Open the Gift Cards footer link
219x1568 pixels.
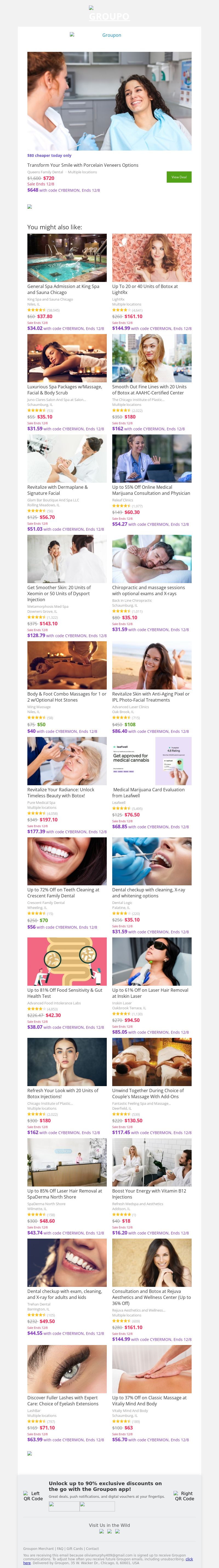(x=75, y=1549)
